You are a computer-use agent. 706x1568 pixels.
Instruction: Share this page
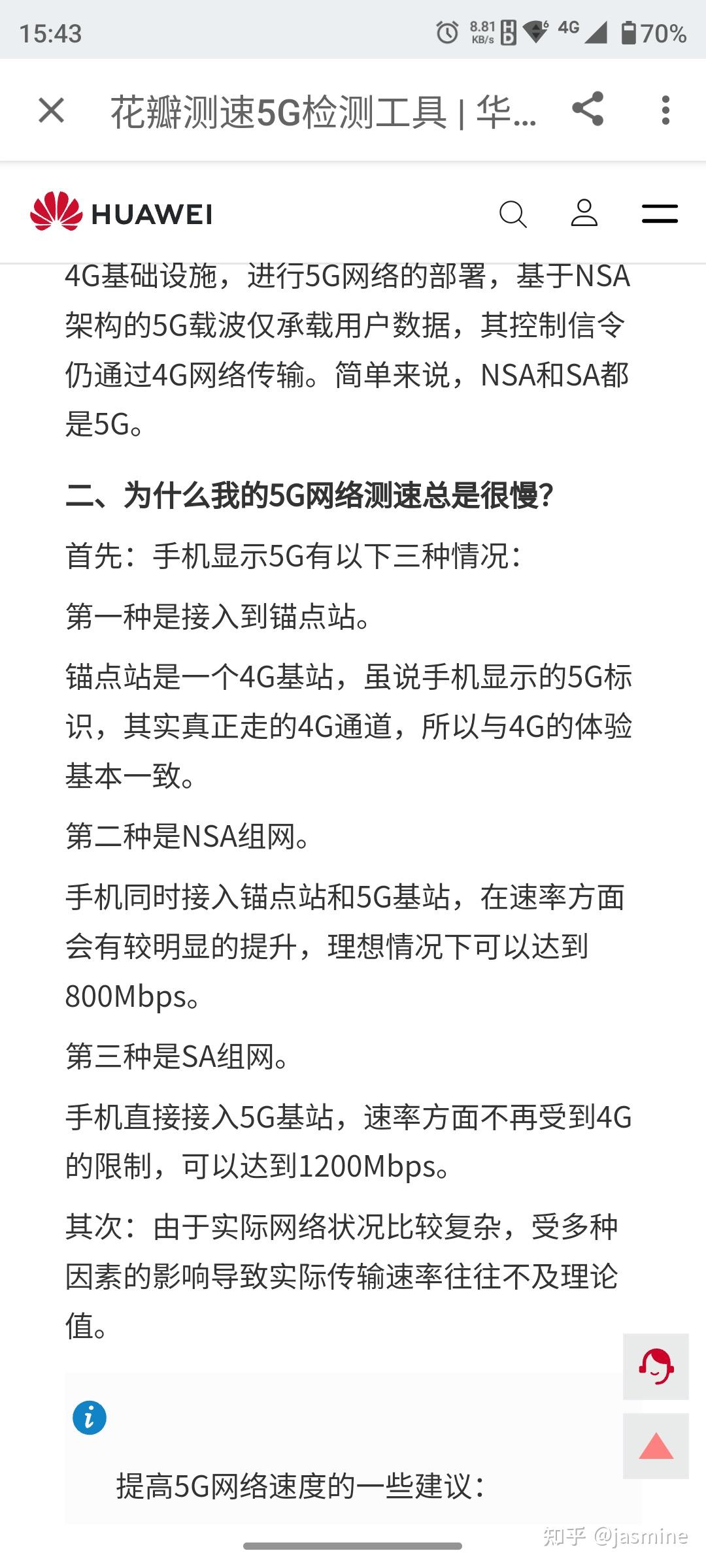point(587,109)
